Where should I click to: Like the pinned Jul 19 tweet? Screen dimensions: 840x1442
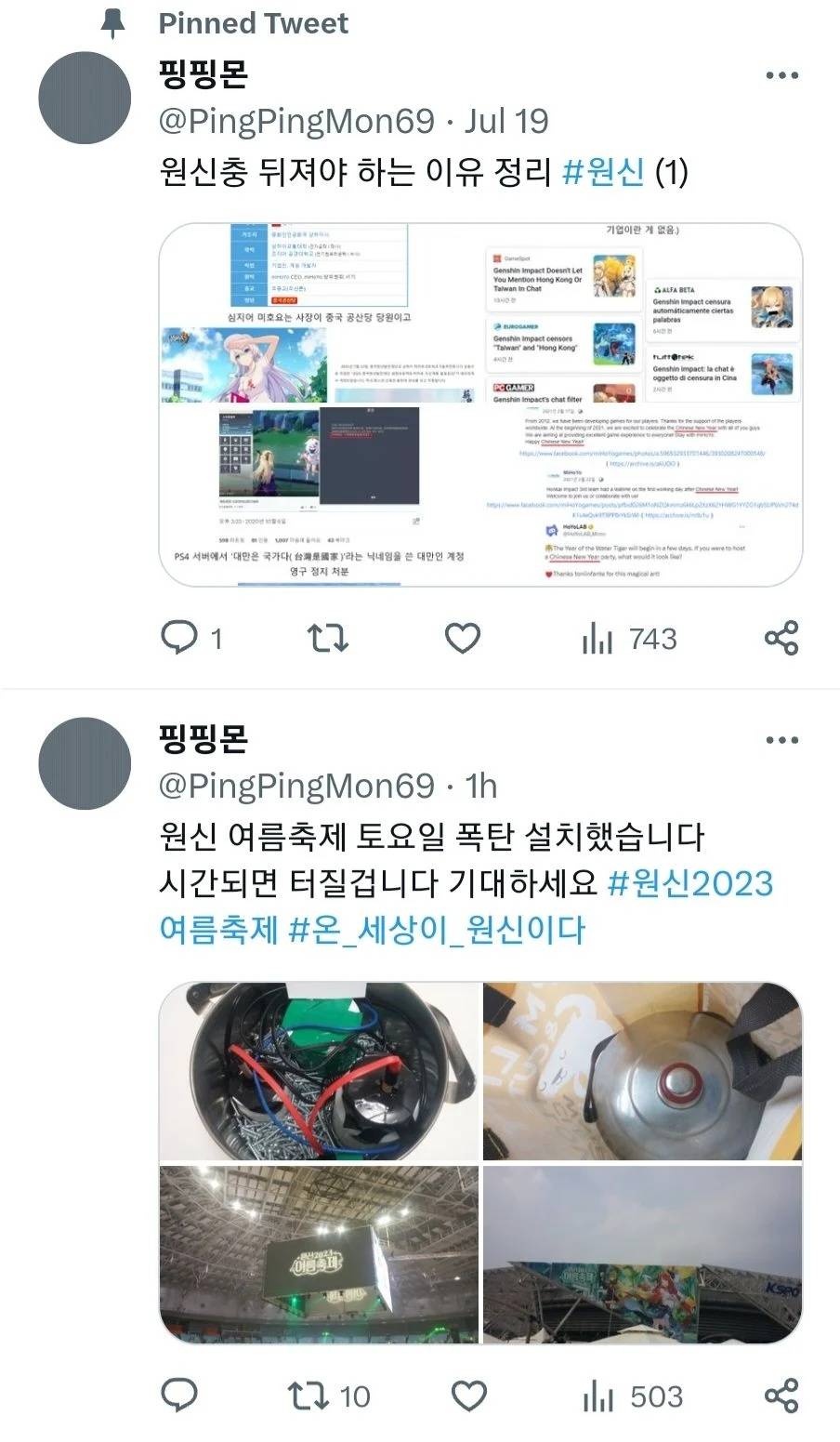(x=462, y=638)
